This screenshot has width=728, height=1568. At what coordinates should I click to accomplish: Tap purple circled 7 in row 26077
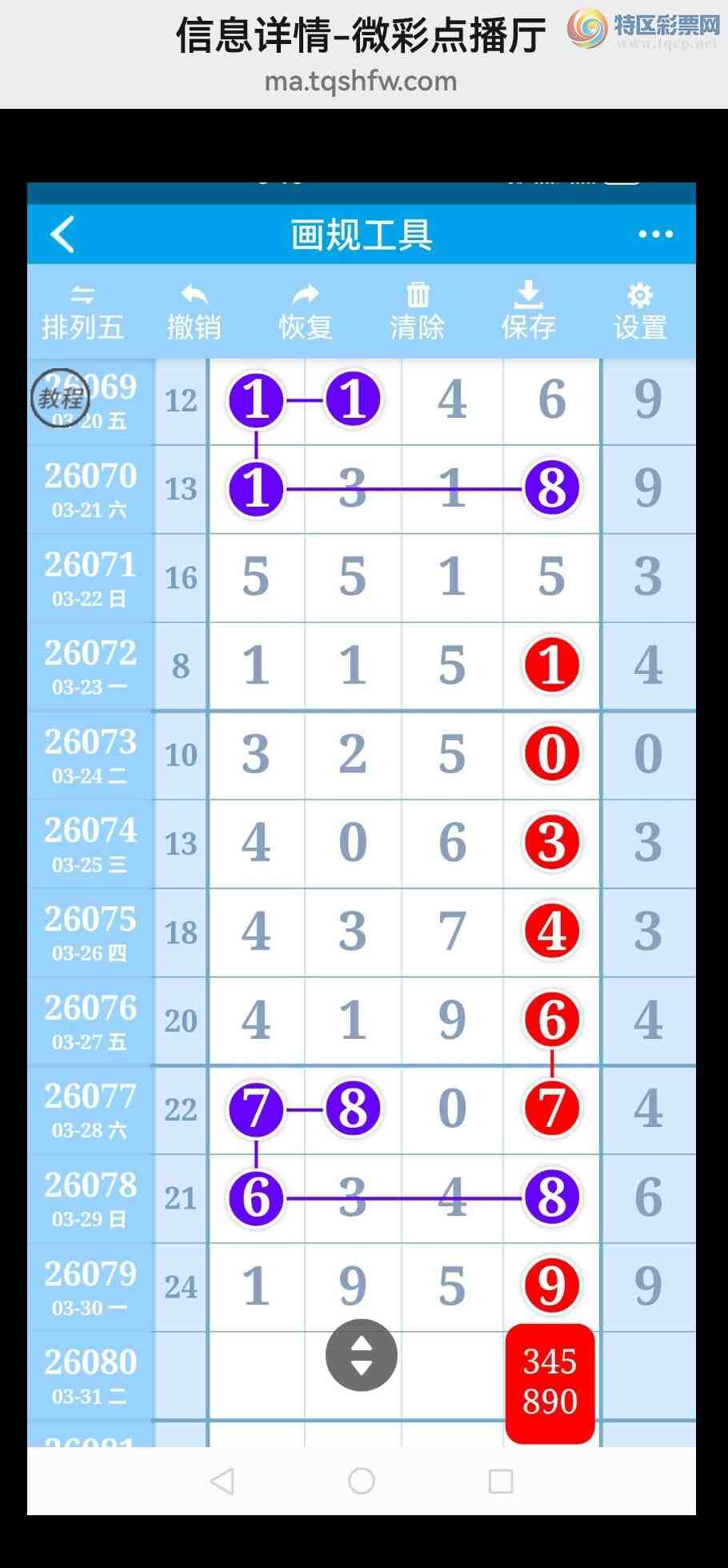(256, 1109)
